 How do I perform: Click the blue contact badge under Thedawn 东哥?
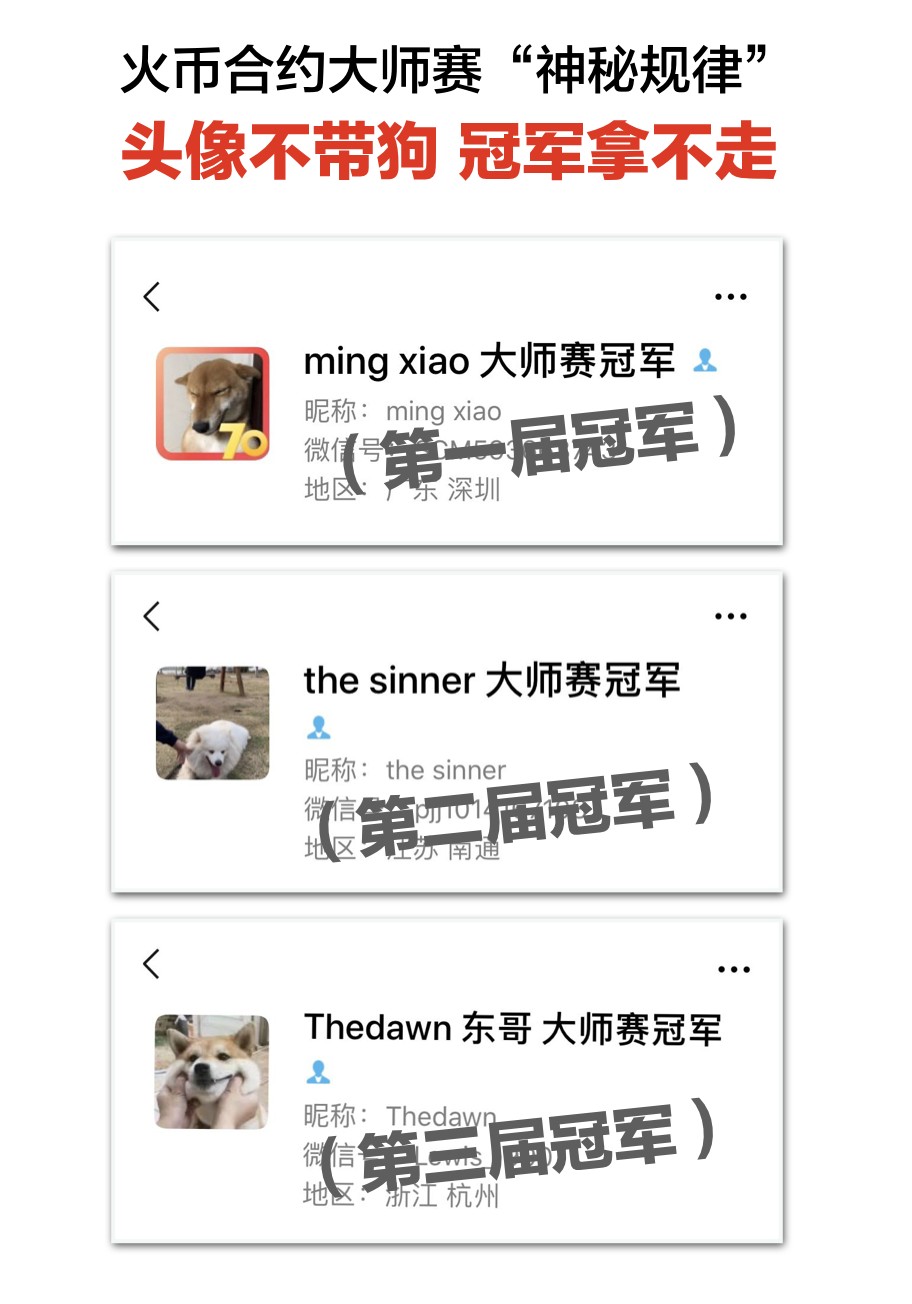pyautogui.click(x=316, y=1074)
